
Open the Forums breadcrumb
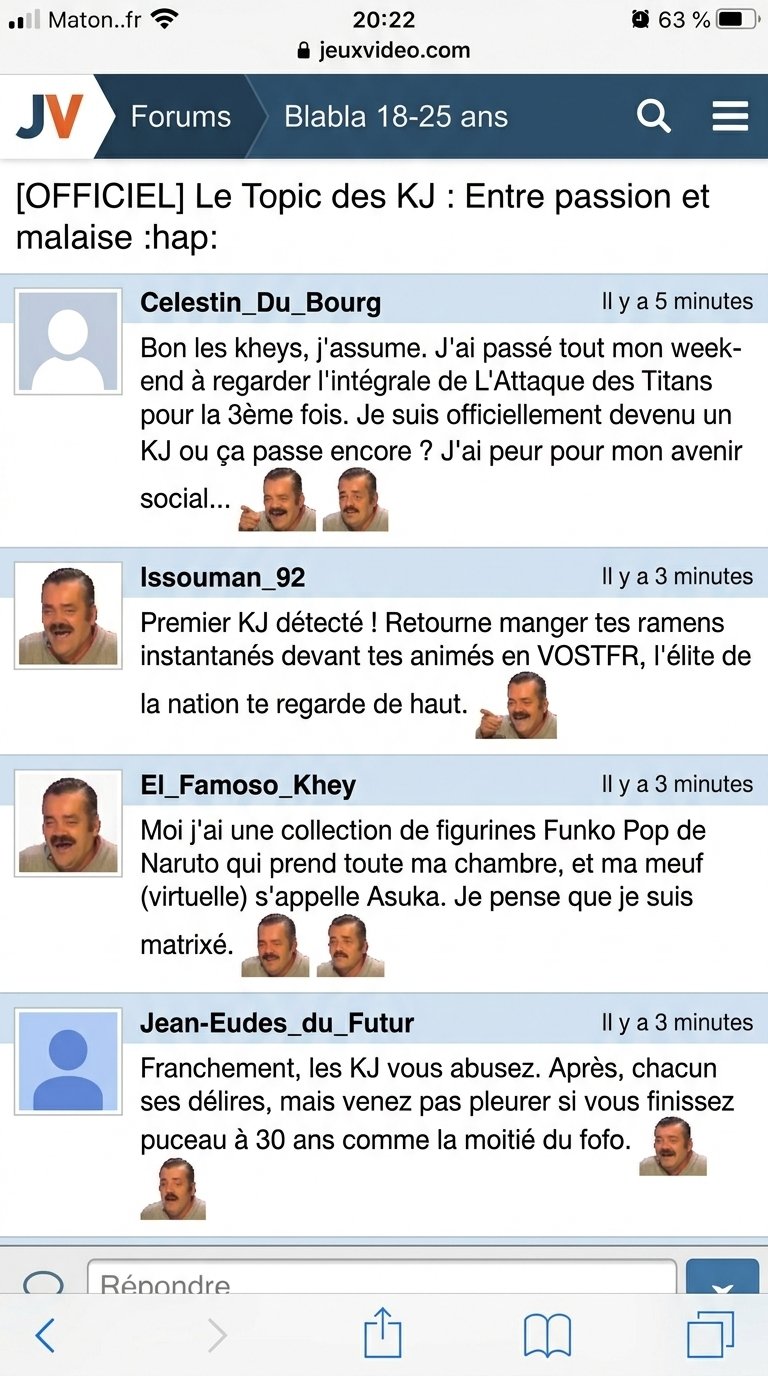pos(181,117)
